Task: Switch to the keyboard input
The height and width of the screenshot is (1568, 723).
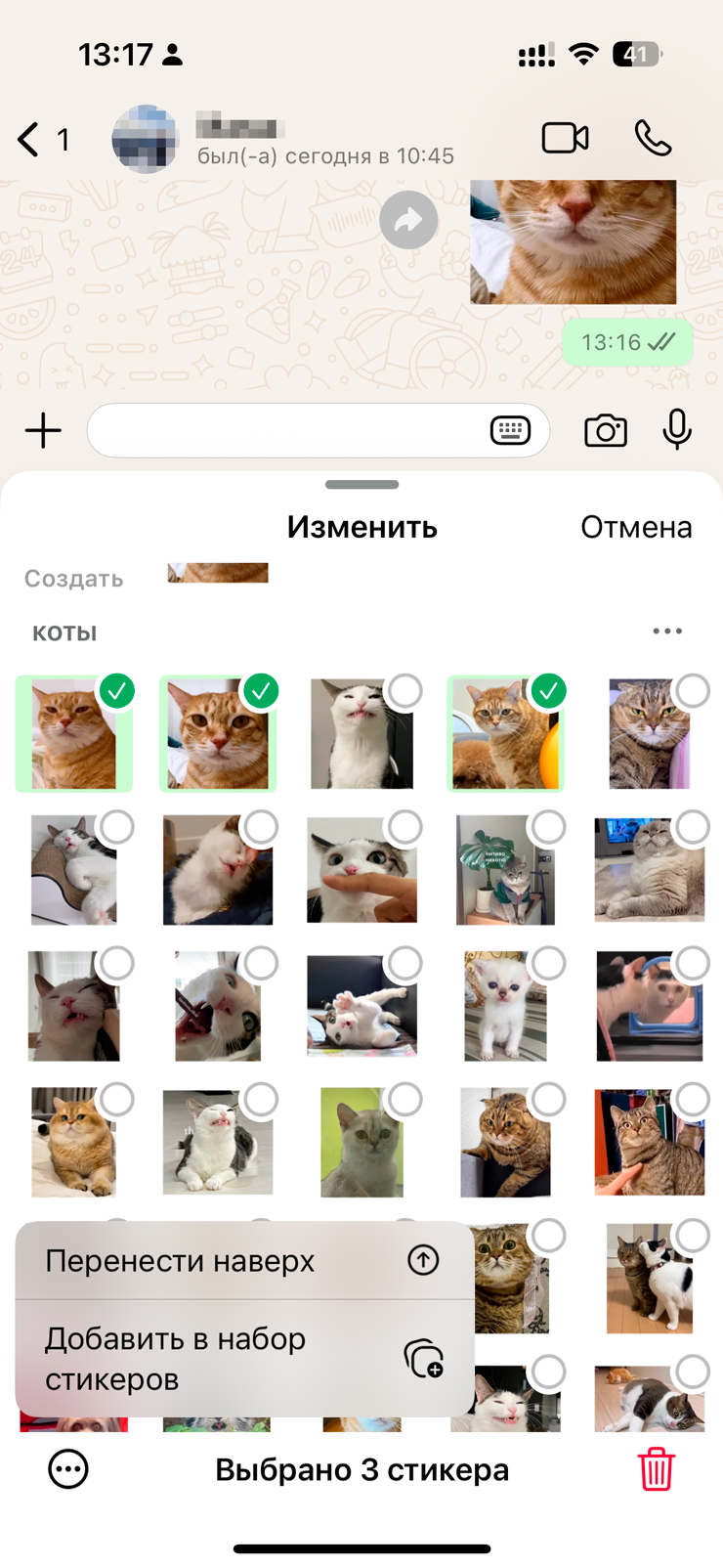Action: [510, 430]
